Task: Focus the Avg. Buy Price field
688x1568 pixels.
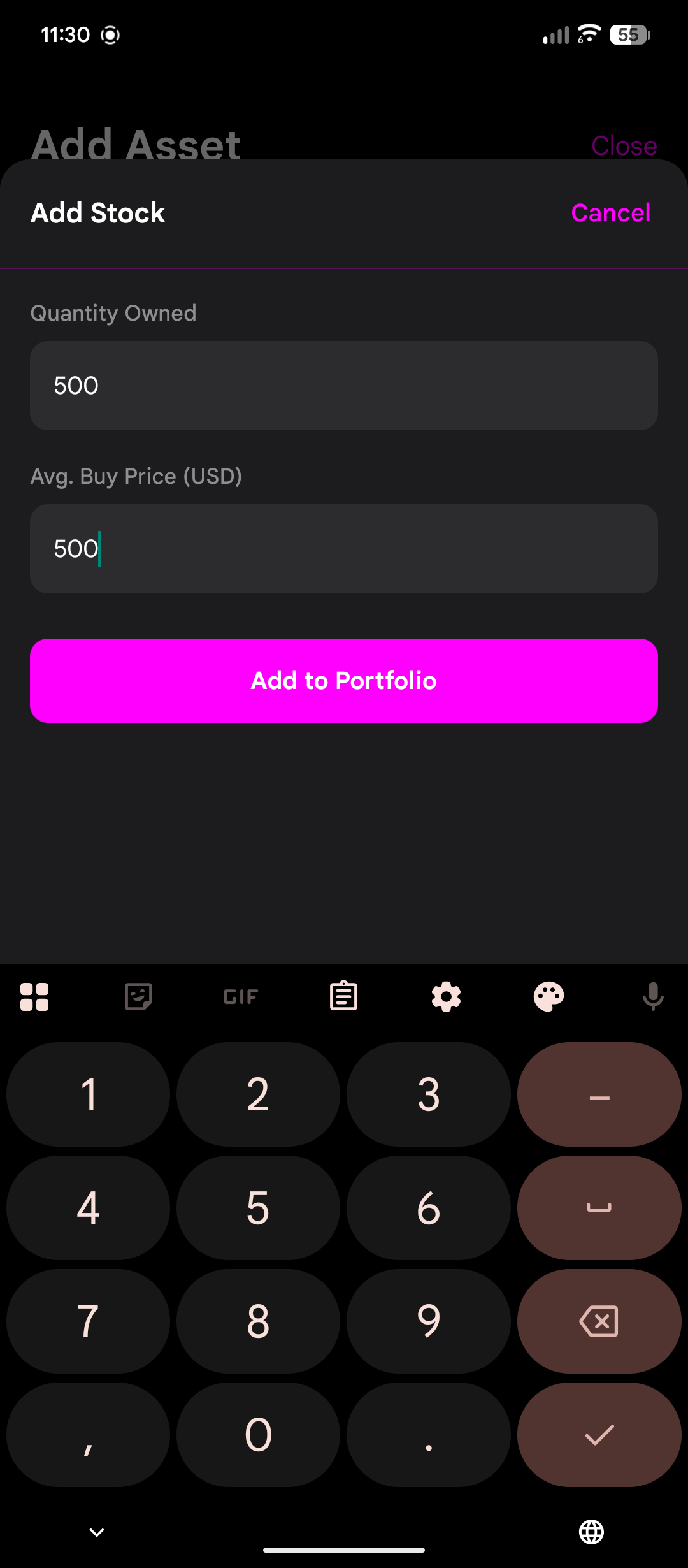Action: 344,549
